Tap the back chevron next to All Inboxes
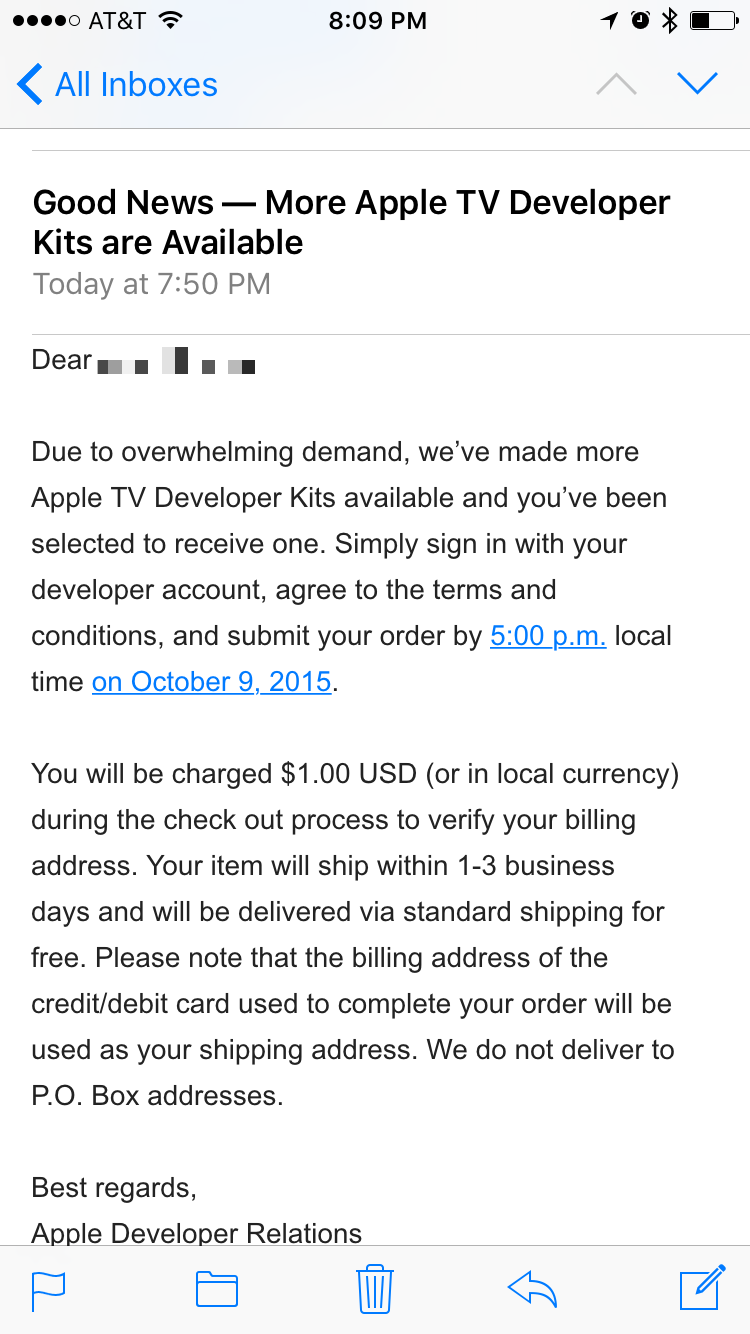Viewport: 750px width, 1334px height. tap(29, 84)
